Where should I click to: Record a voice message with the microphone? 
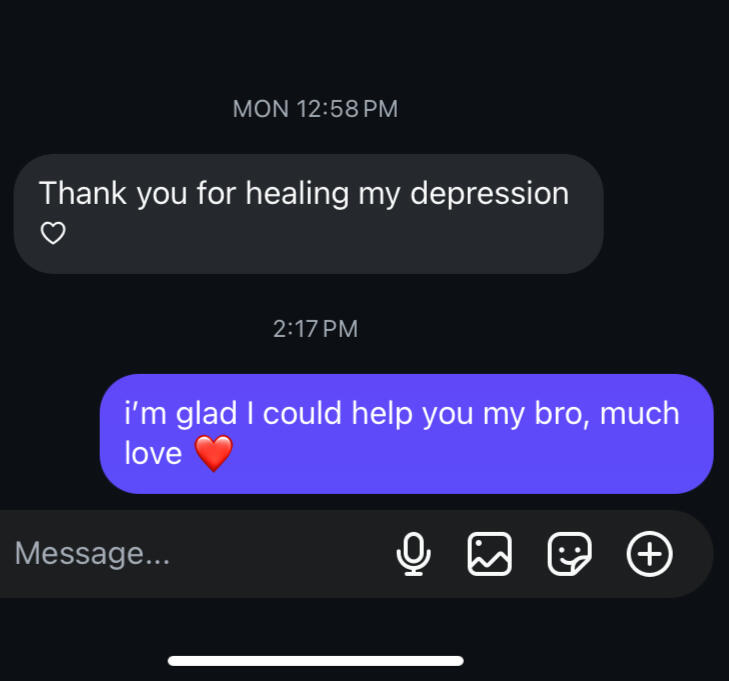coord(413,553)
